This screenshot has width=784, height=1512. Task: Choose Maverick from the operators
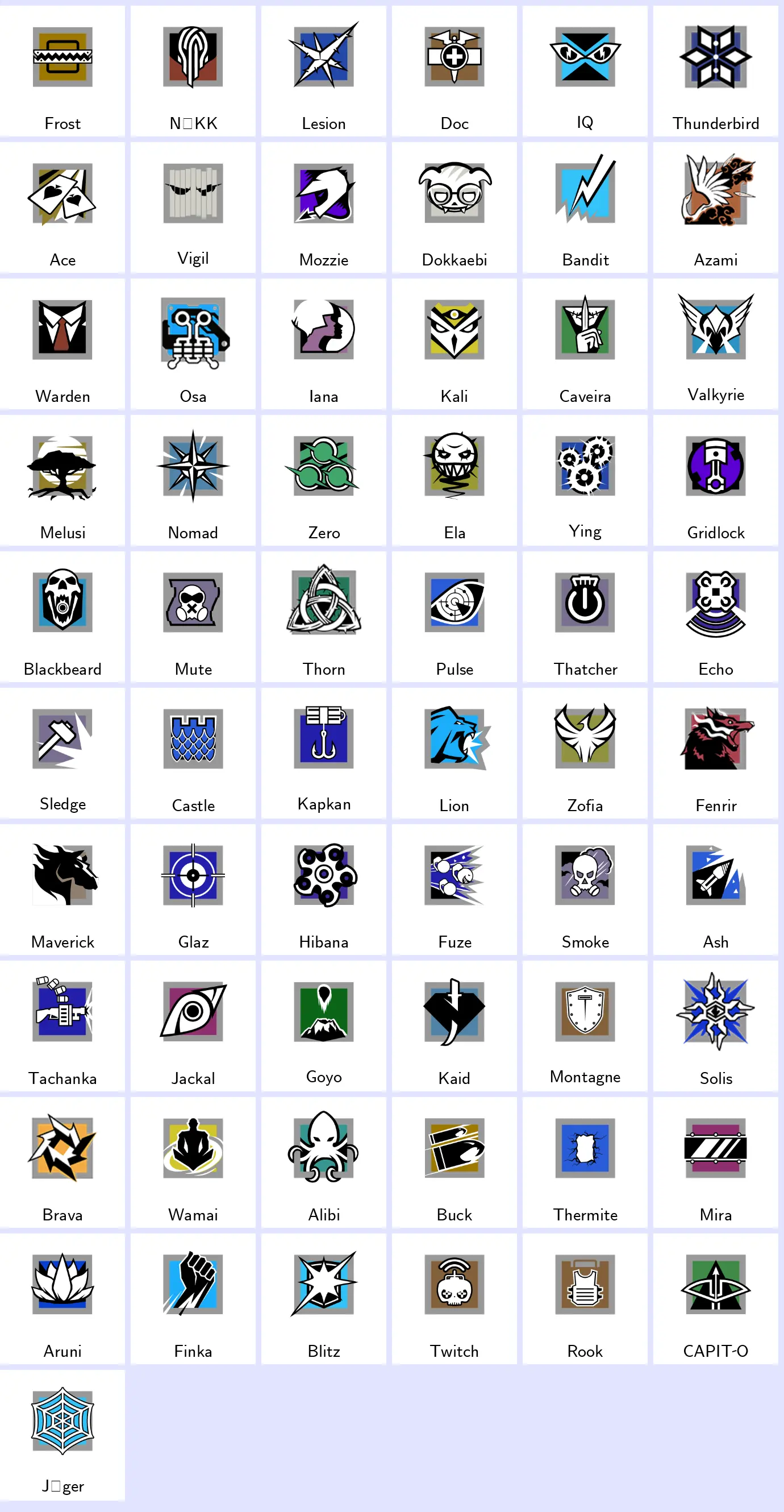click(62, 889)
